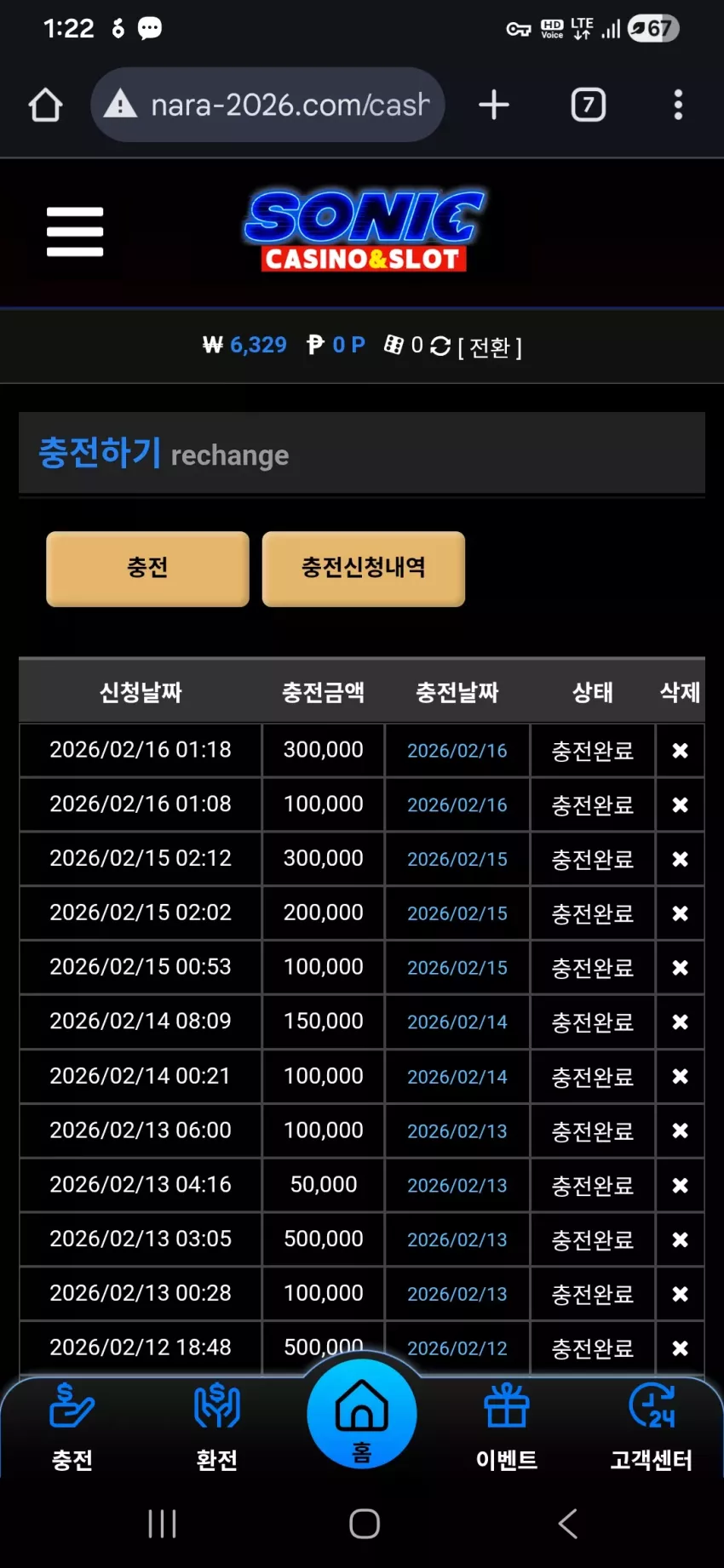Open a new browser tab
The image size is (724, 1568).
[x=494, y=105]
